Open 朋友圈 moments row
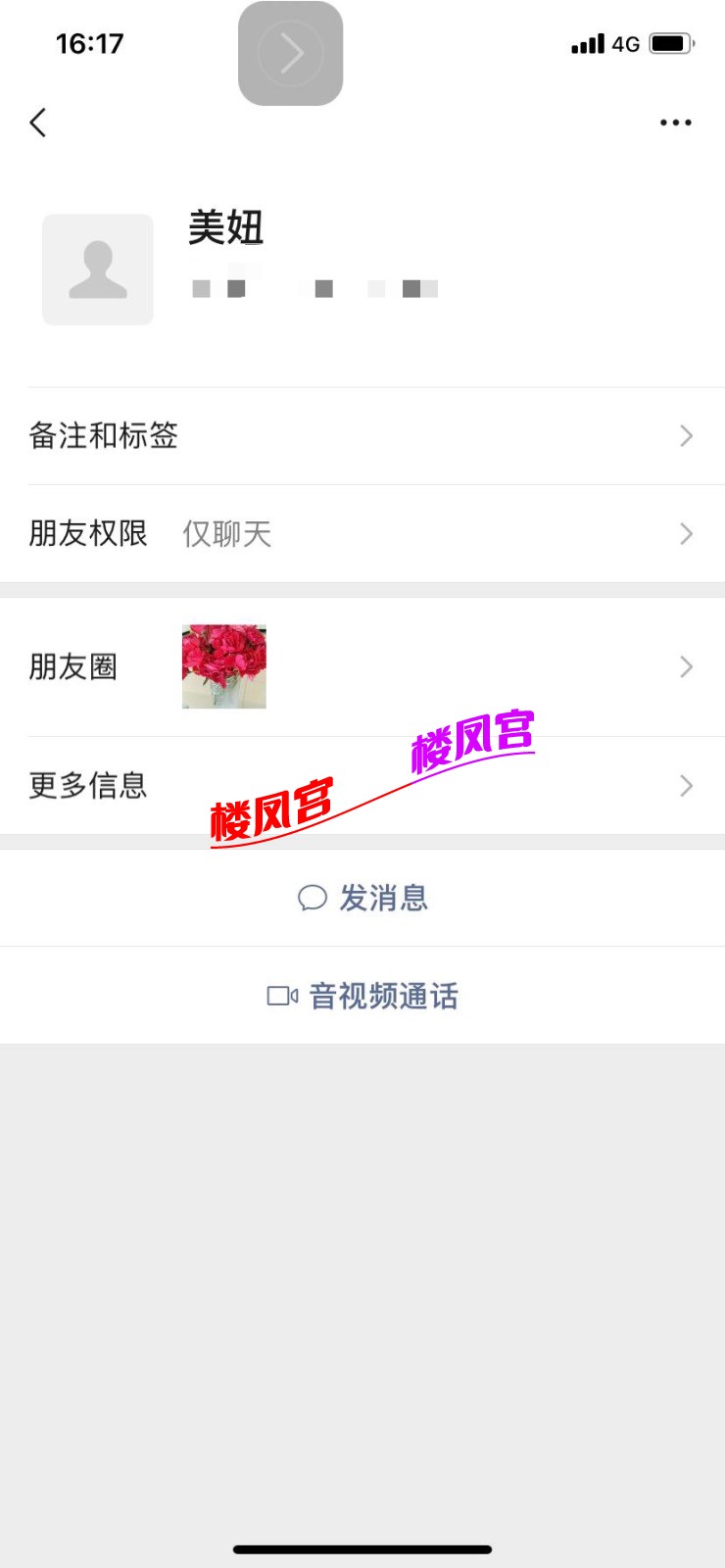Screen dimensions: 725x1568 (x=362, y=667)
